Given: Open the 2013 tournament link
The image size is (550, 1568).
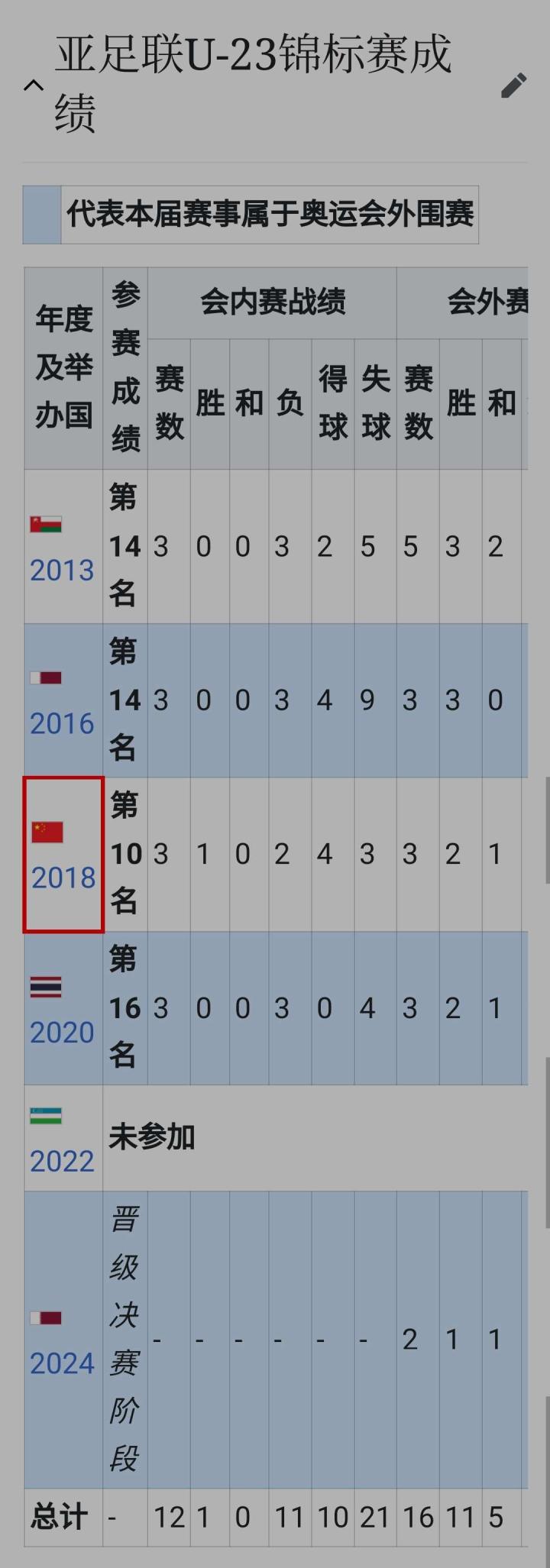Looking at the screenshot, I should (62, 571).
